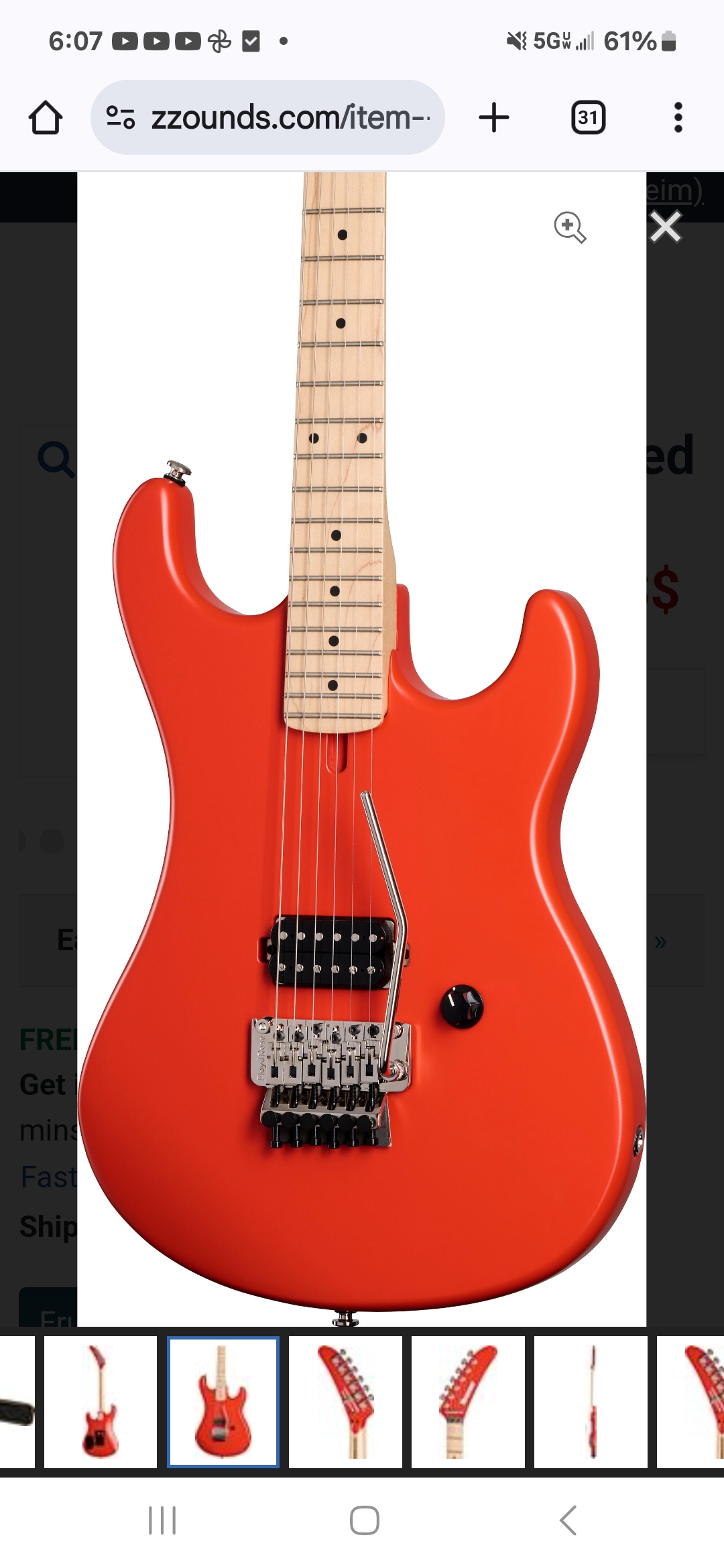This screenshot has width=724, height=1568.
Task: Go back with the system back button
Action: [x=568, y=1520]
